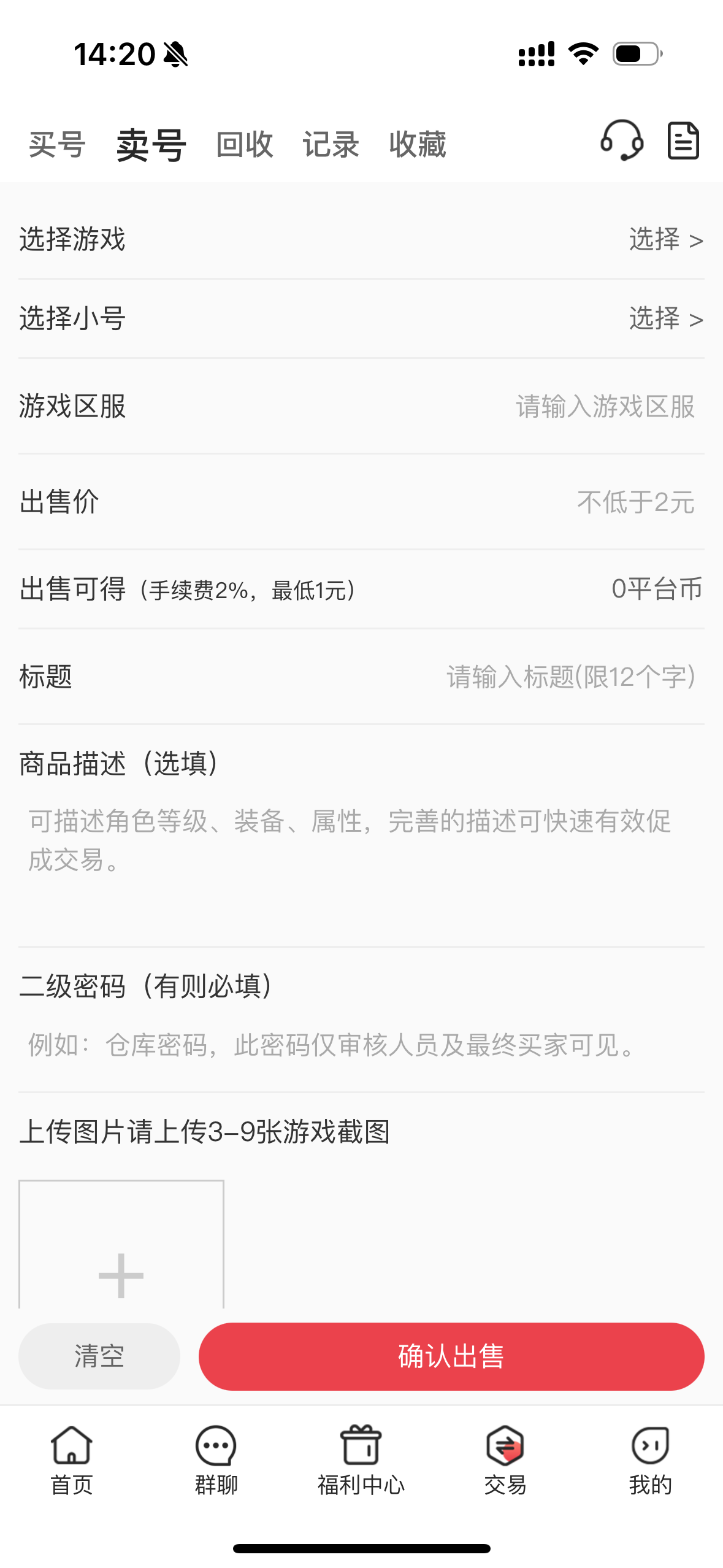Open the 选择小号 picker
Screen dimensions: 723x1568
(x=361, y=318)
